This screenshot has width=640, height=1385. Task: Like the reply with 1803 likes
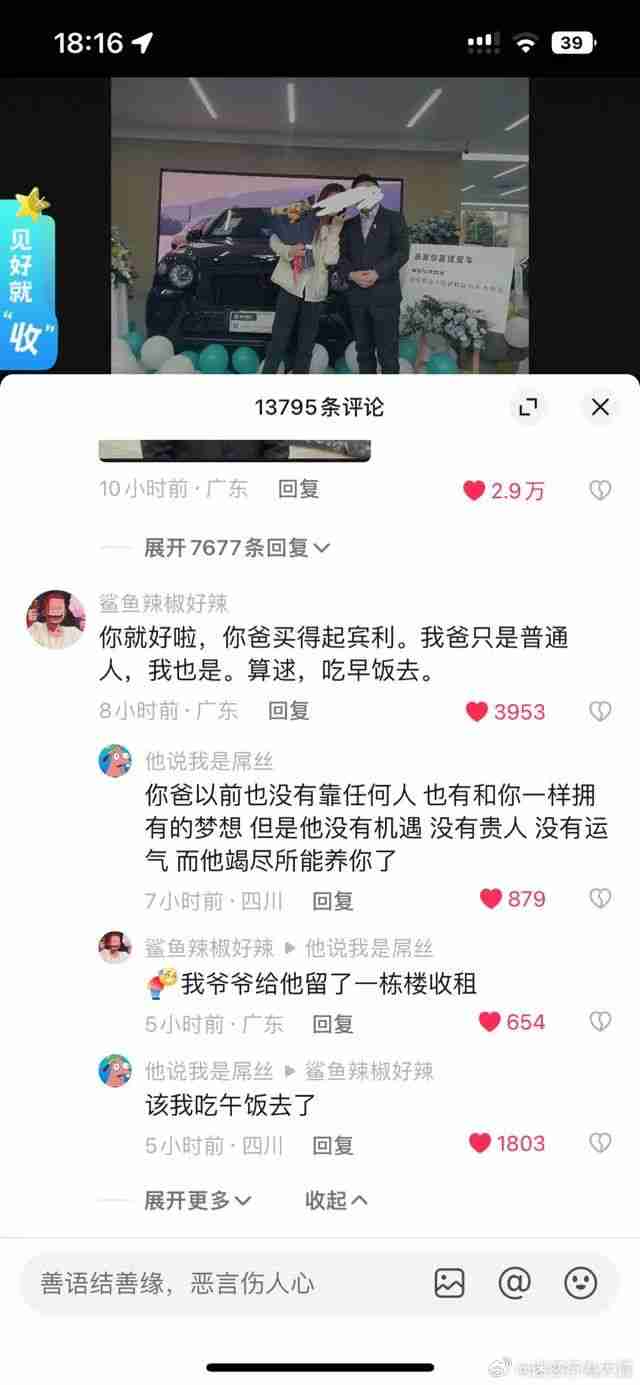tap(480, 1143)
